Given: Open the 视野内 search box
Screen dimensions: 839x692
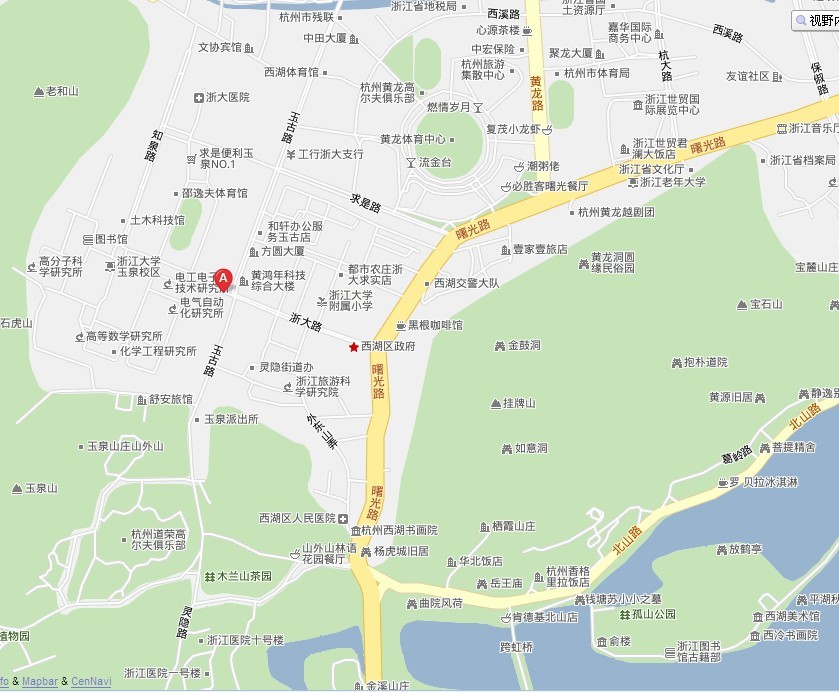Looking at the screenshot, I should 815,20.
